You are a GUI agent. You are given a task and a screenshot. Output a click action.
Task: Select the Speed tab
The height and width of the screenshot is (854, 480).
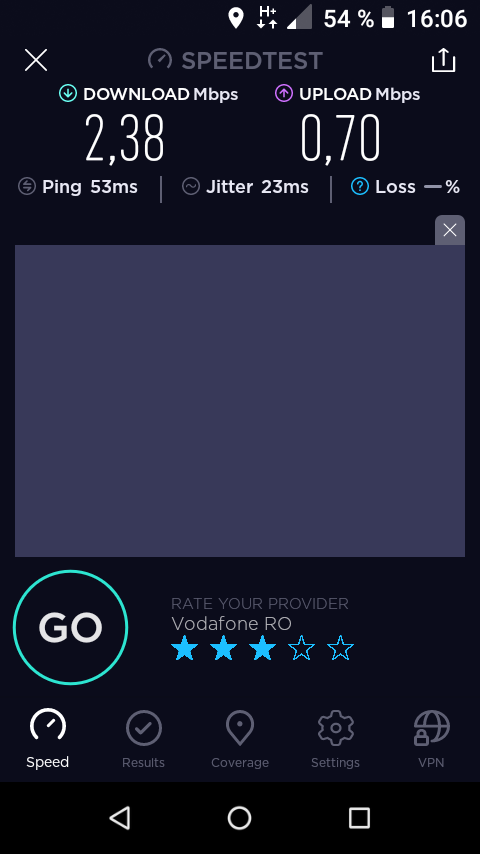(x=47, y=739)
